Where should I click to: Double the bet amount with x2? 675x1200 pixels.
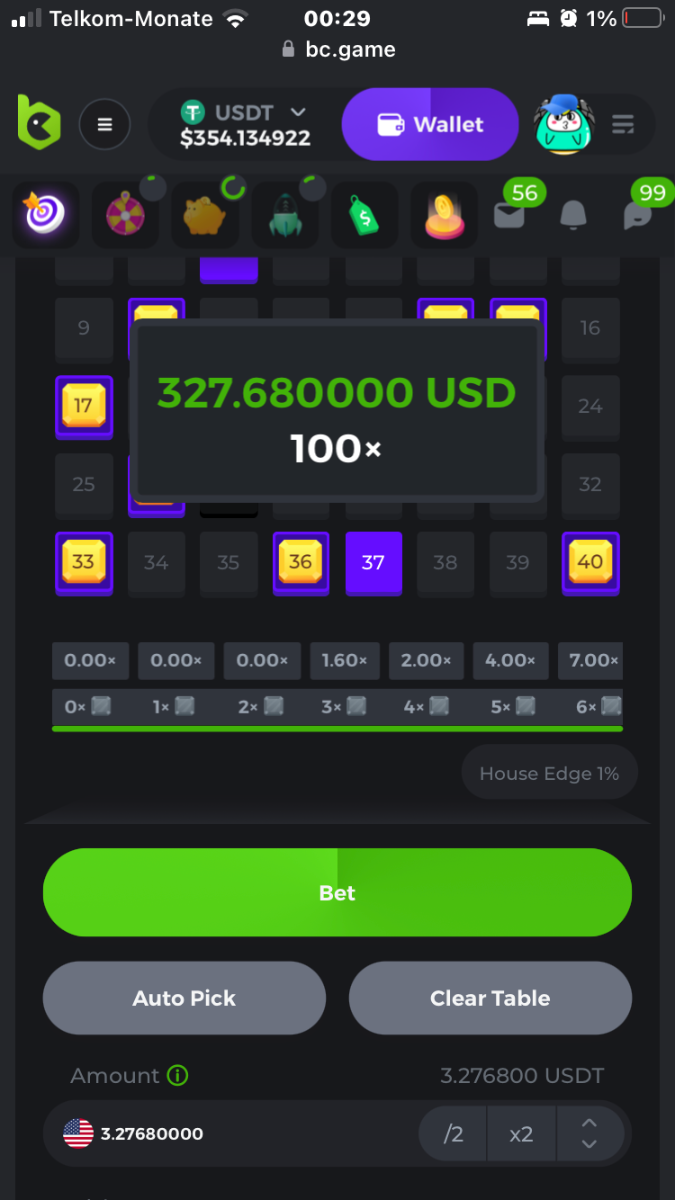pyautogui.click(x=521, y=1134)
